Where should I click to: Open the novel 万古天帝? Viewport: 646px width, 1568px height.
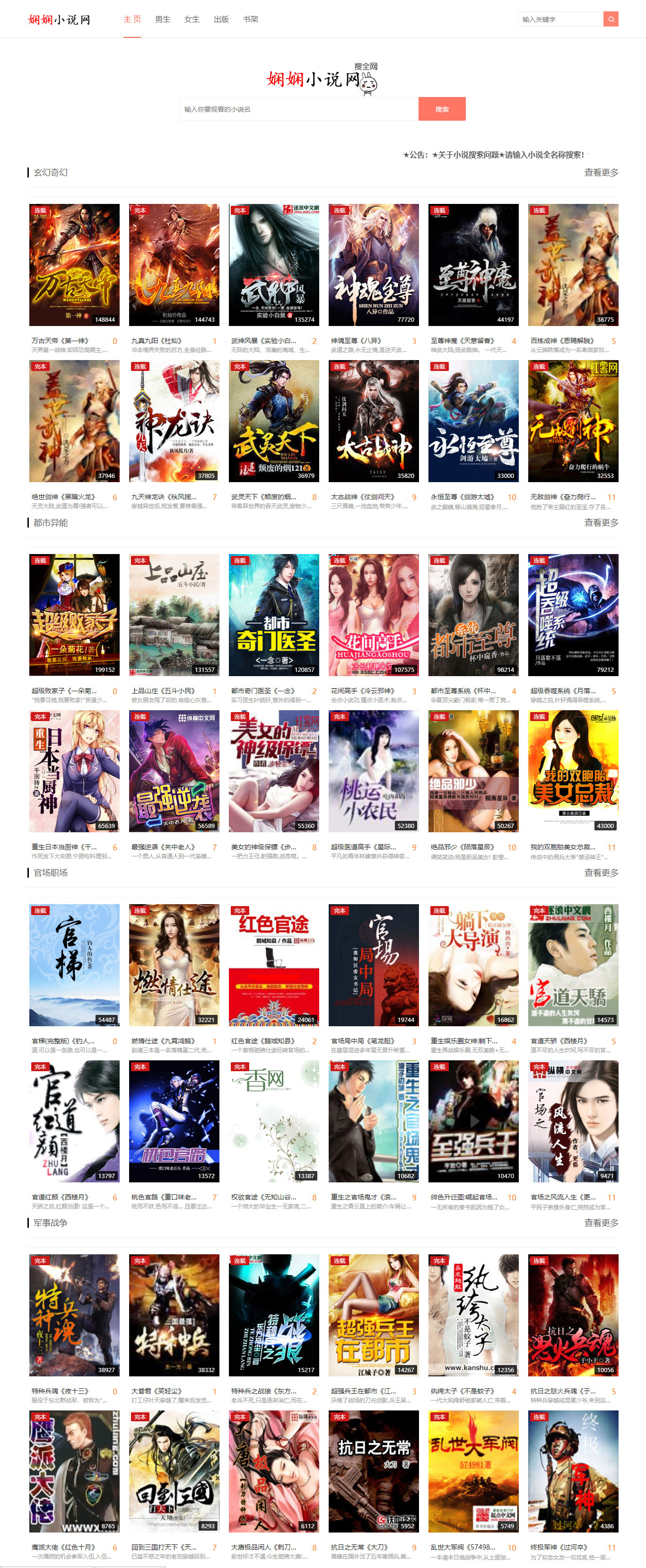[74, 265]
